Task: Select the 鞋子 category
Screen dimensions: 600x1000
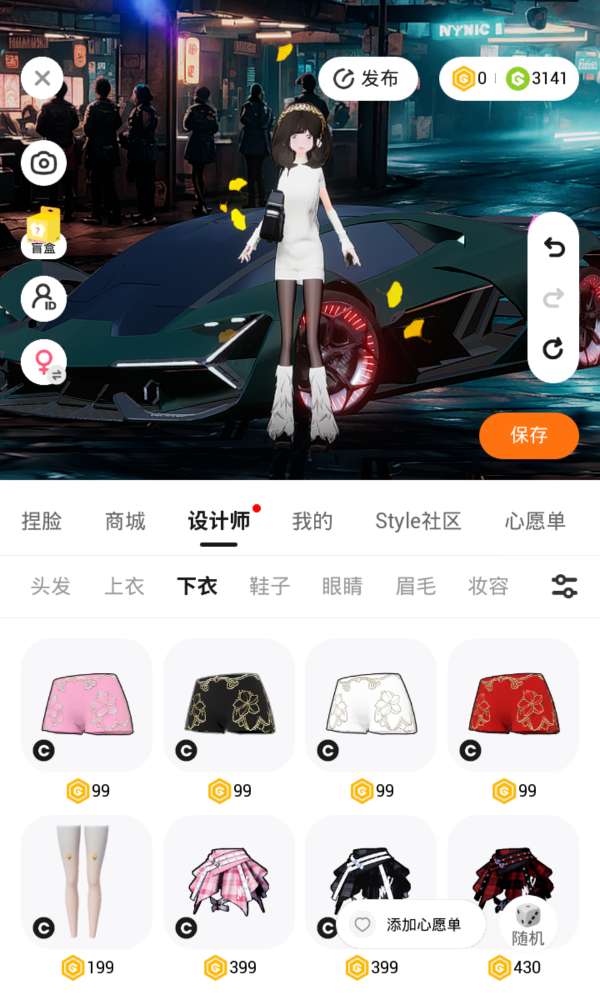Action: 269,586
